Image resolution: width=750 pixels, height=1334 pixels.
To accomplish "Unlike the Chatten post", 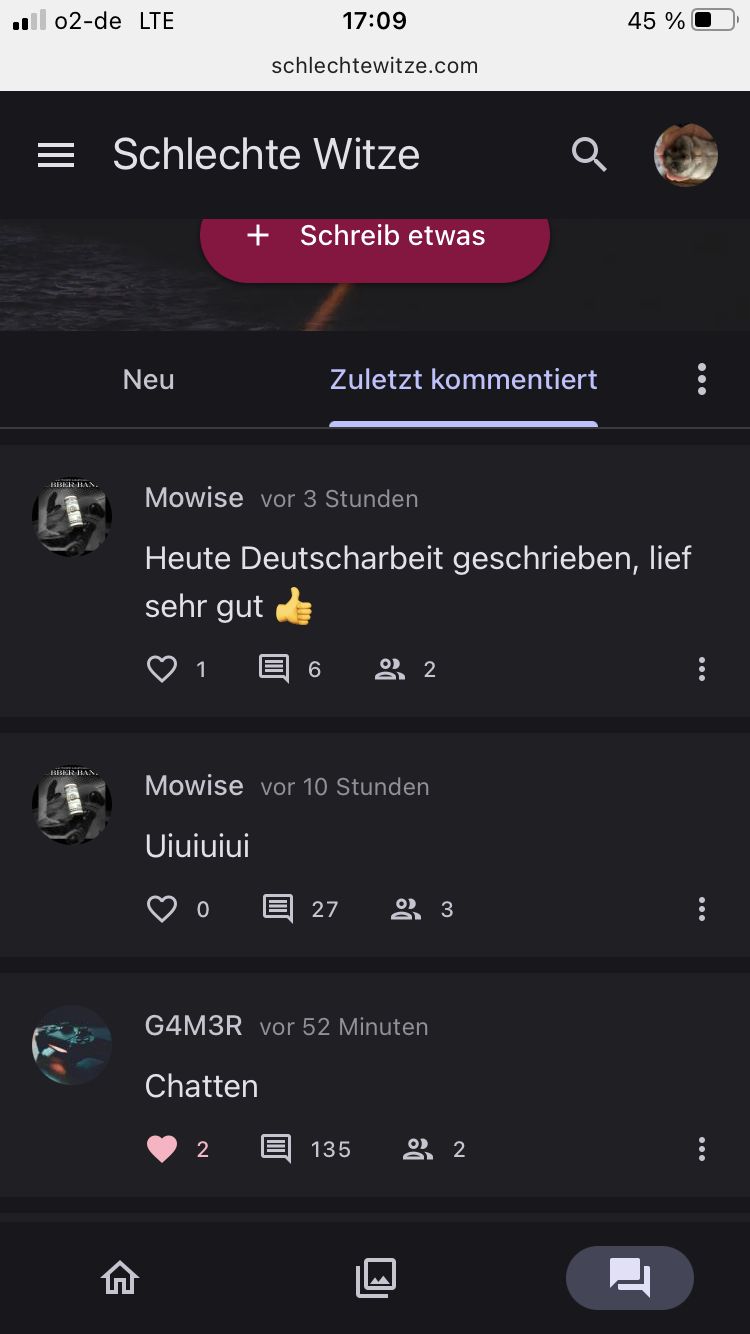I will 162,1149.
